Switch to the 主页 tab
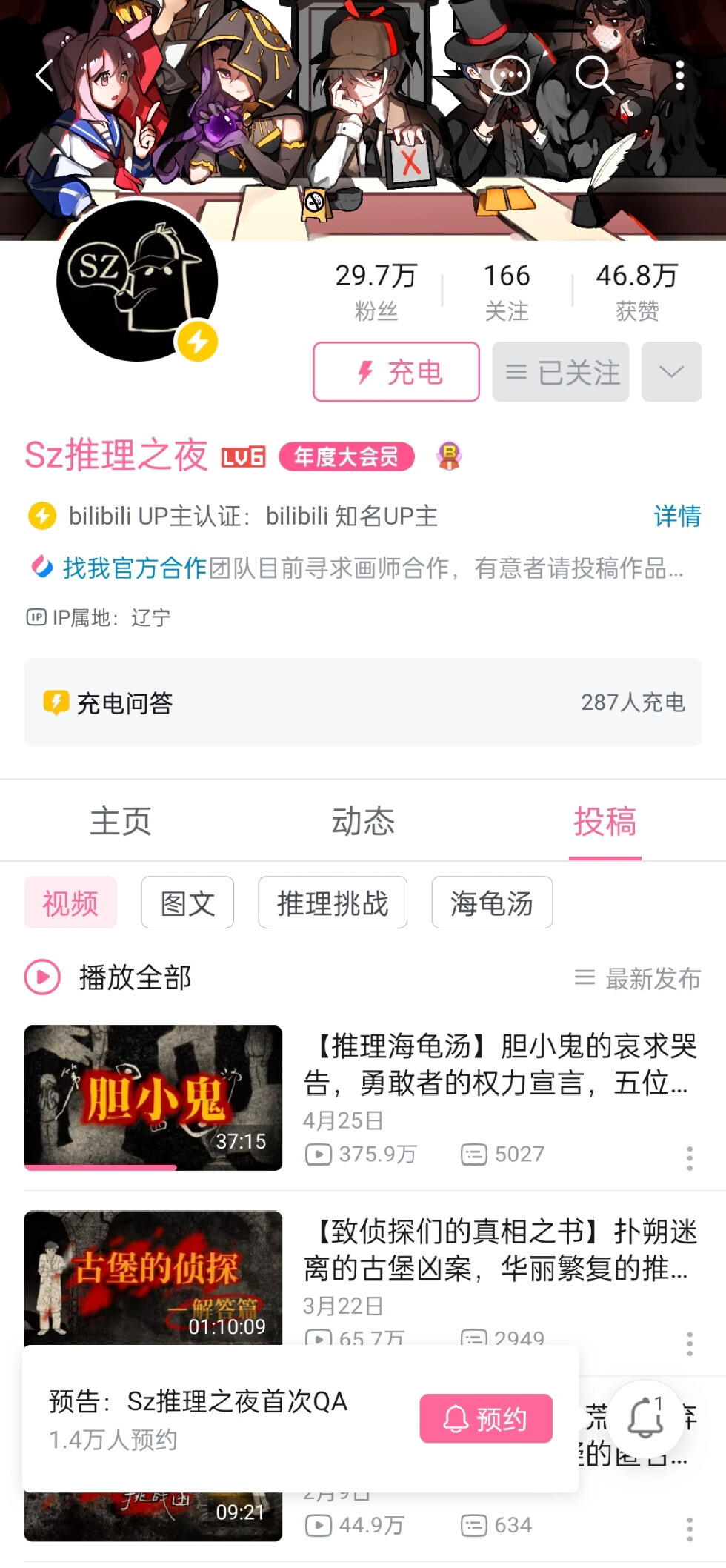The height and width of the screenshot is (1568, 726). [x=121, y=821]
